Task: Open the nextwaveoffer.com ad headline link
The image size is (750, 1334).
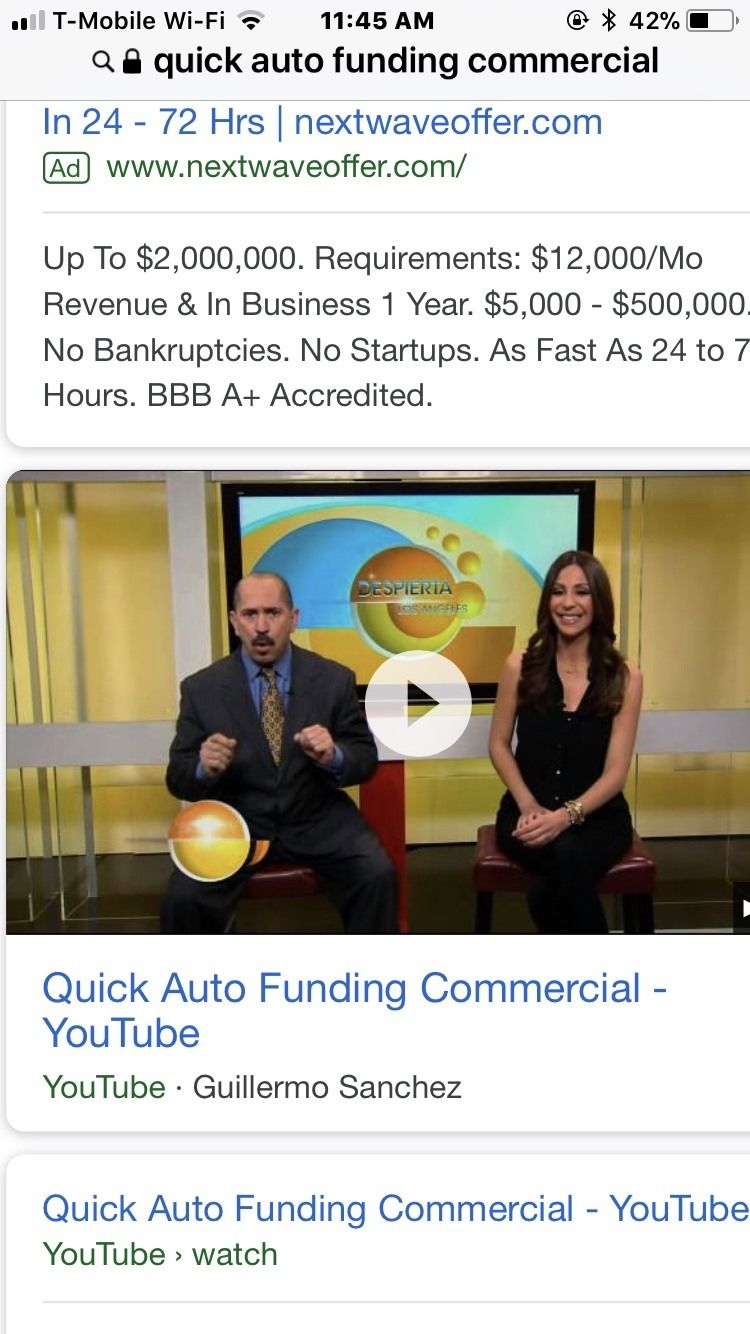Action: click(x=322, y=122)
